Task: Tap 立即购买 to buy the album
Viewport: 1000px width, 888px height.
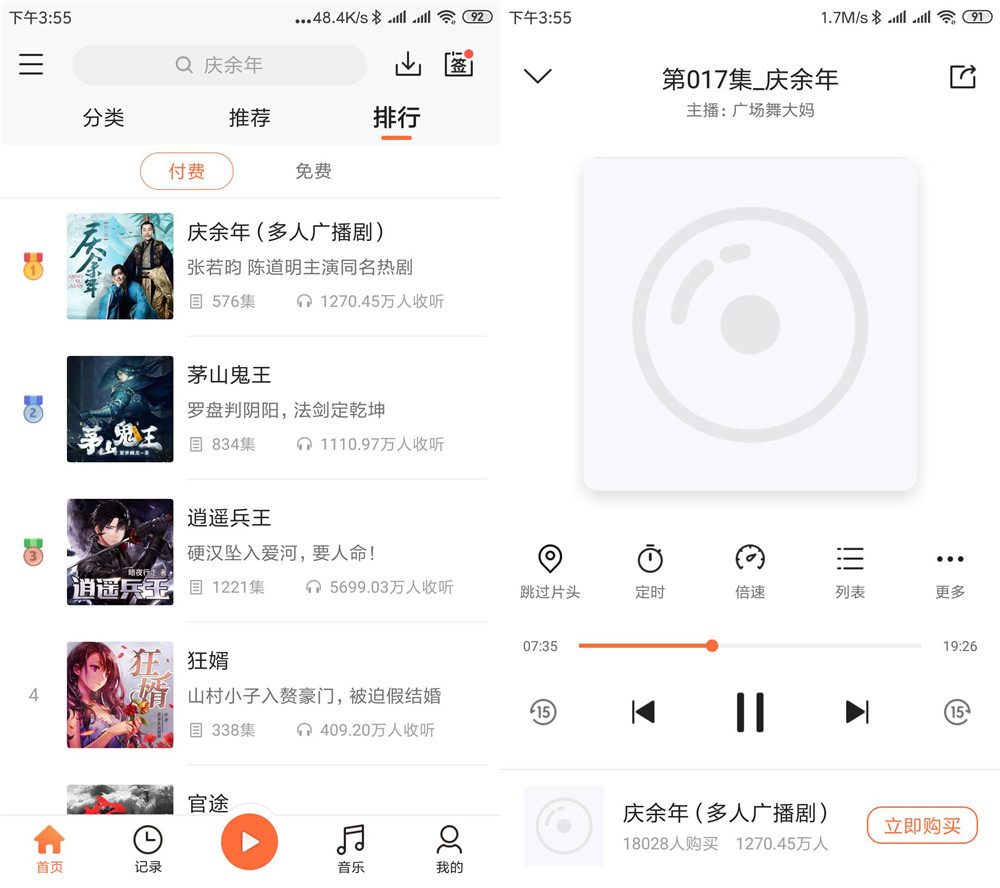Action: (922, 826)
